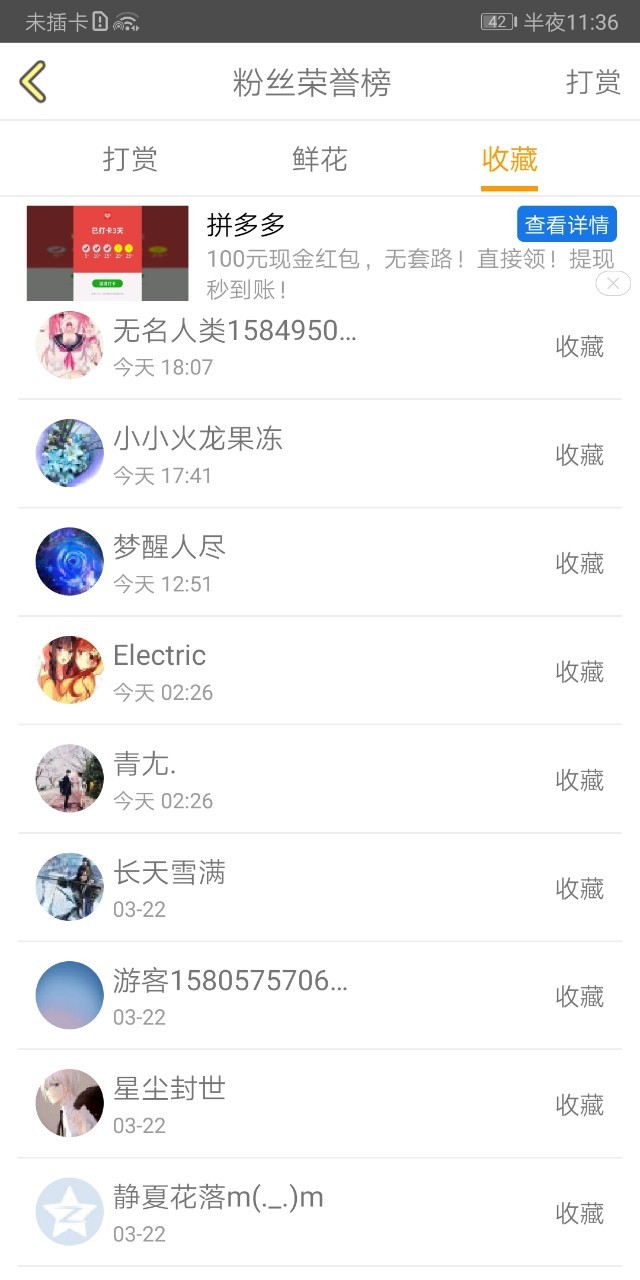Select the 青尢. fan row

[320, 779]
